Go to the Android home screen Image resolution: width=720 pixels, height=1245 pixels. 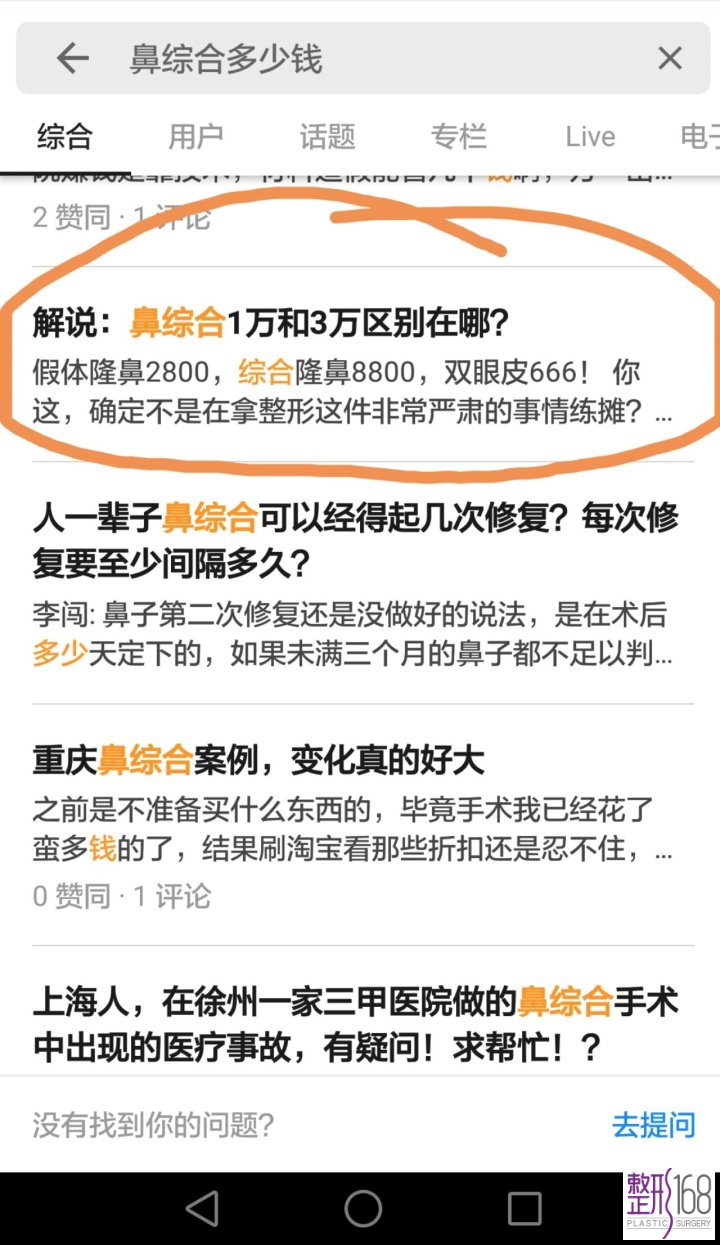click(x=362, y=1209)
